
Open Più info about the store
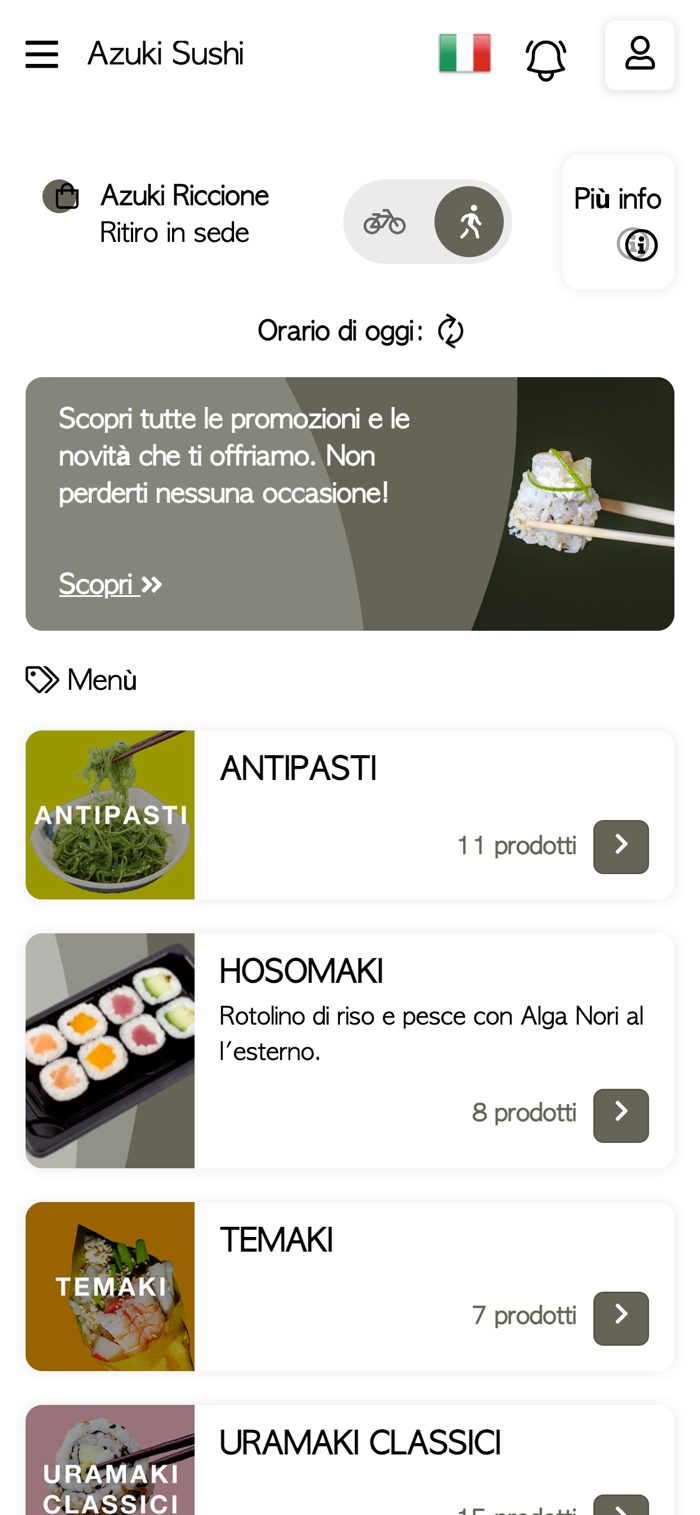tap(618, 222)
